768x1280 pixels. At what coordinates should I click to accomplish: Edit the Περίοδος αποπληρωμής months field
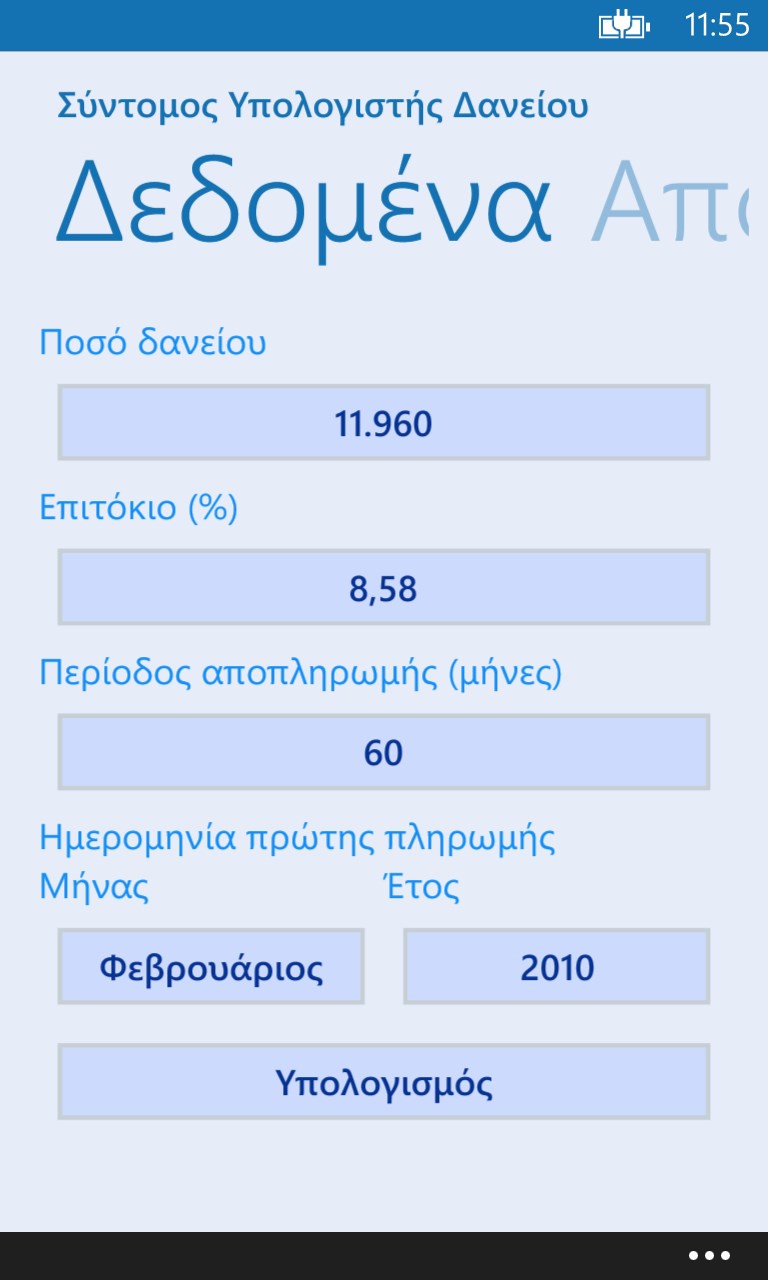[384, 752]
